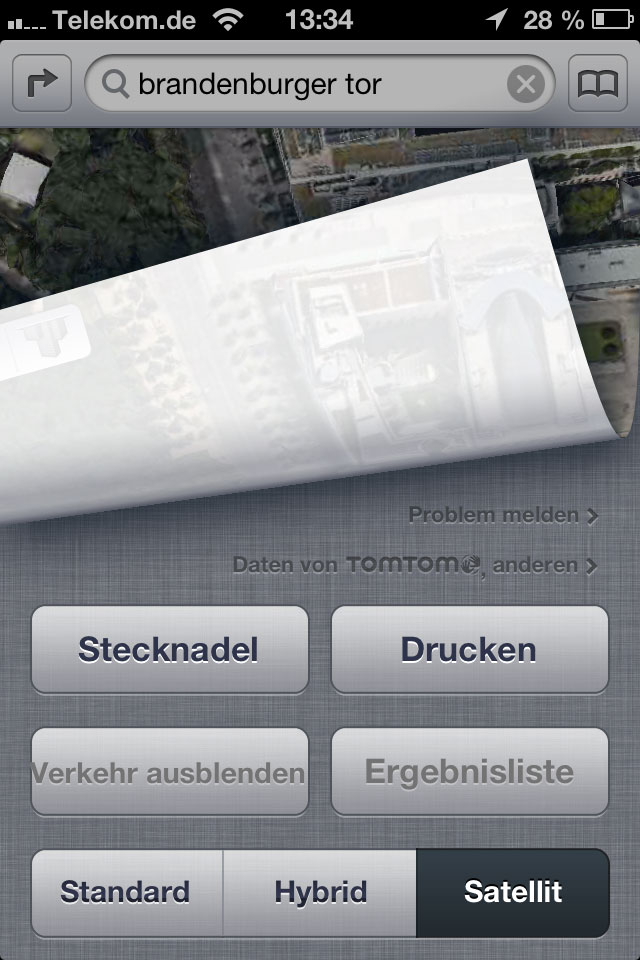The width and height of the screenshot is (640, 960).
Task: Switch to the Standard map view
Action: [x=126, y=892]
